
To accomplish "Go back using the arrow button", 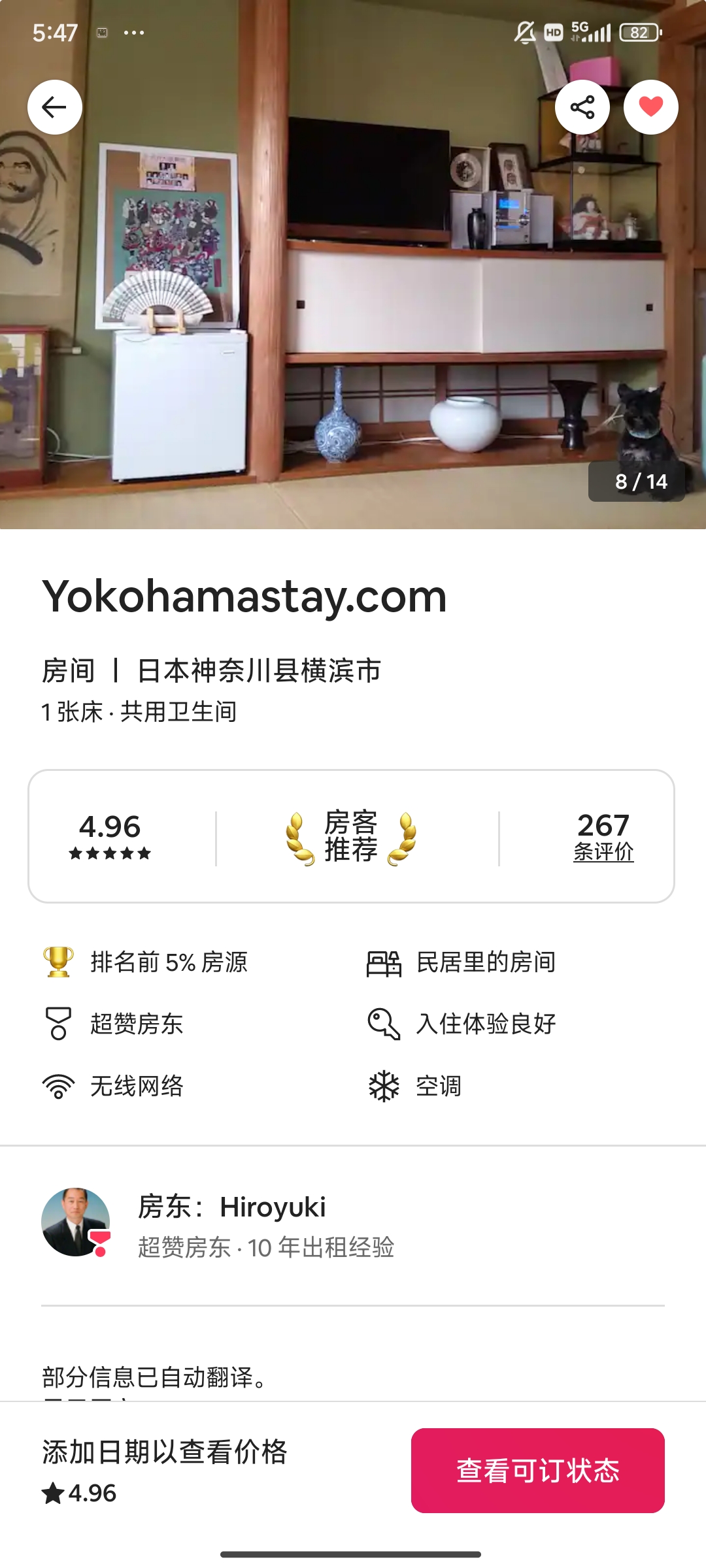I will coord(55,107).
